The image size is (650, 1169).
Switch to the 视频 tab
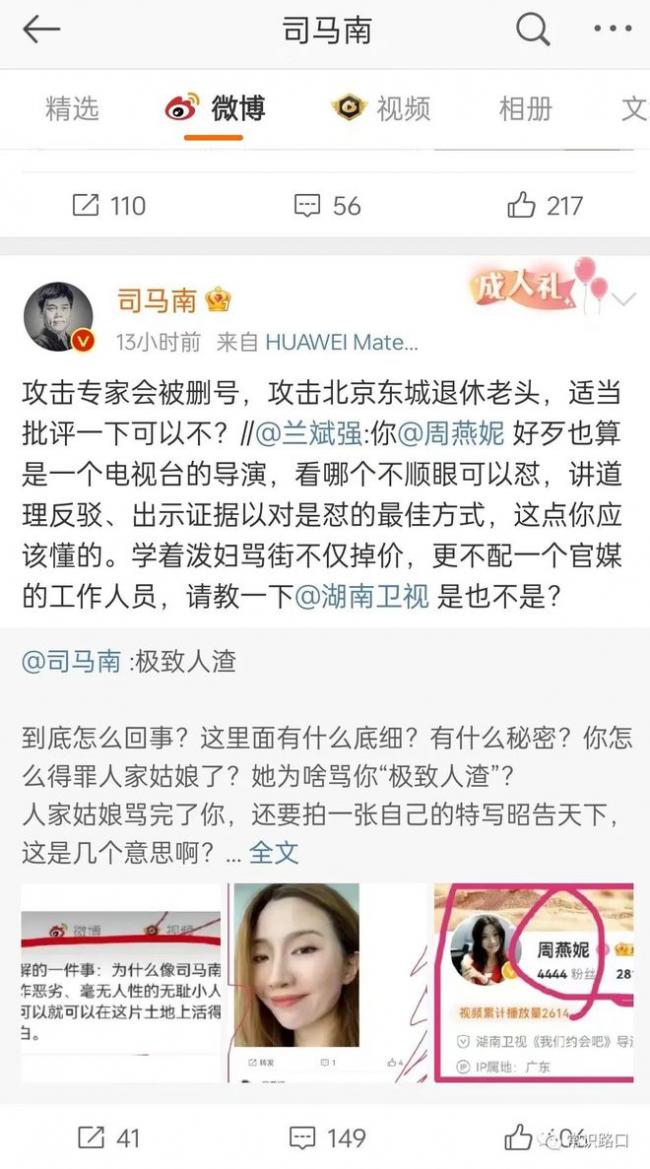(x=384, y=109)
